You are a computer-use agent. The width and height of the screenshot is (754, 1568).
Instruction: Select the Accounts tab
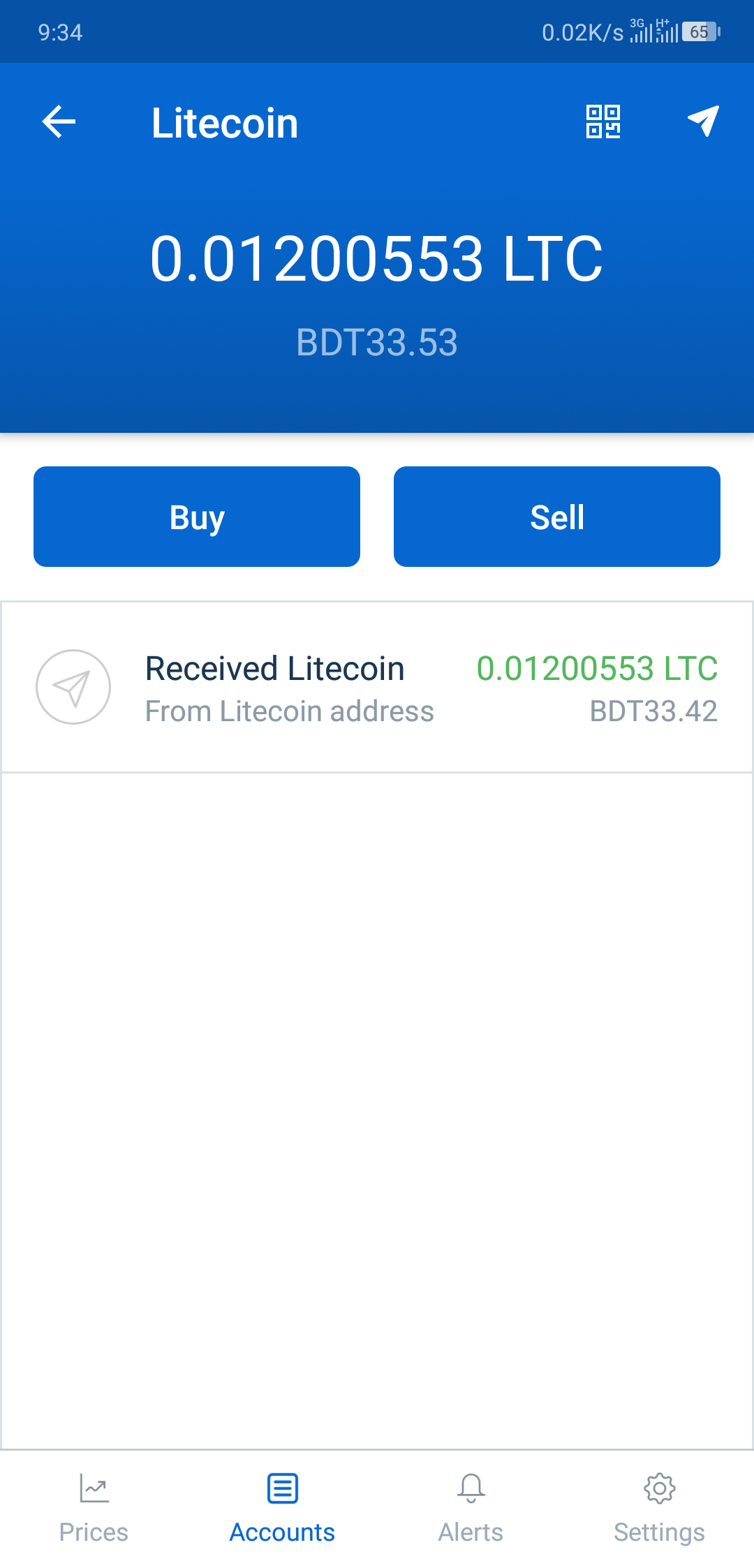[x=282, y=1507]
